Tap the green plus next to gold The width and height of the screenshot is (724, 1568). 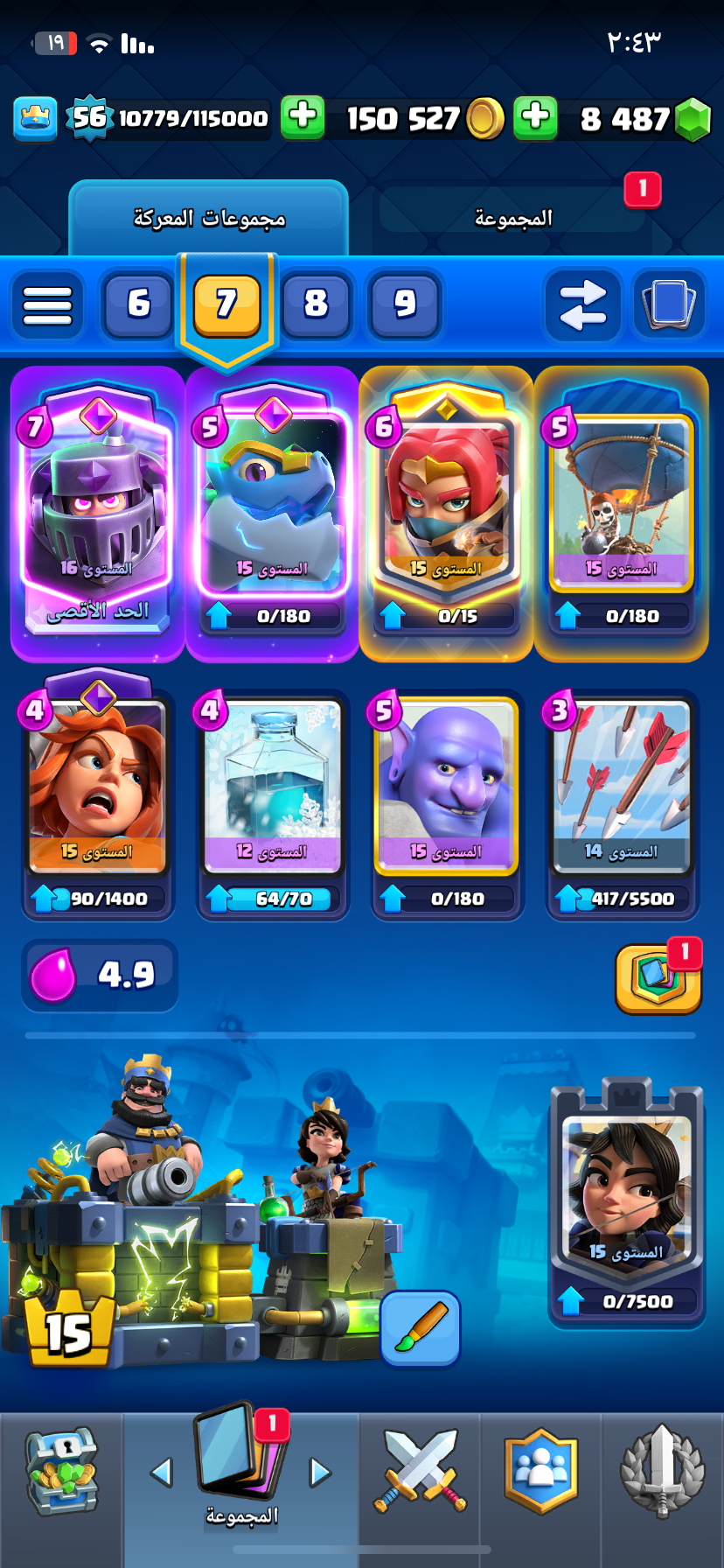coord(535,117)
